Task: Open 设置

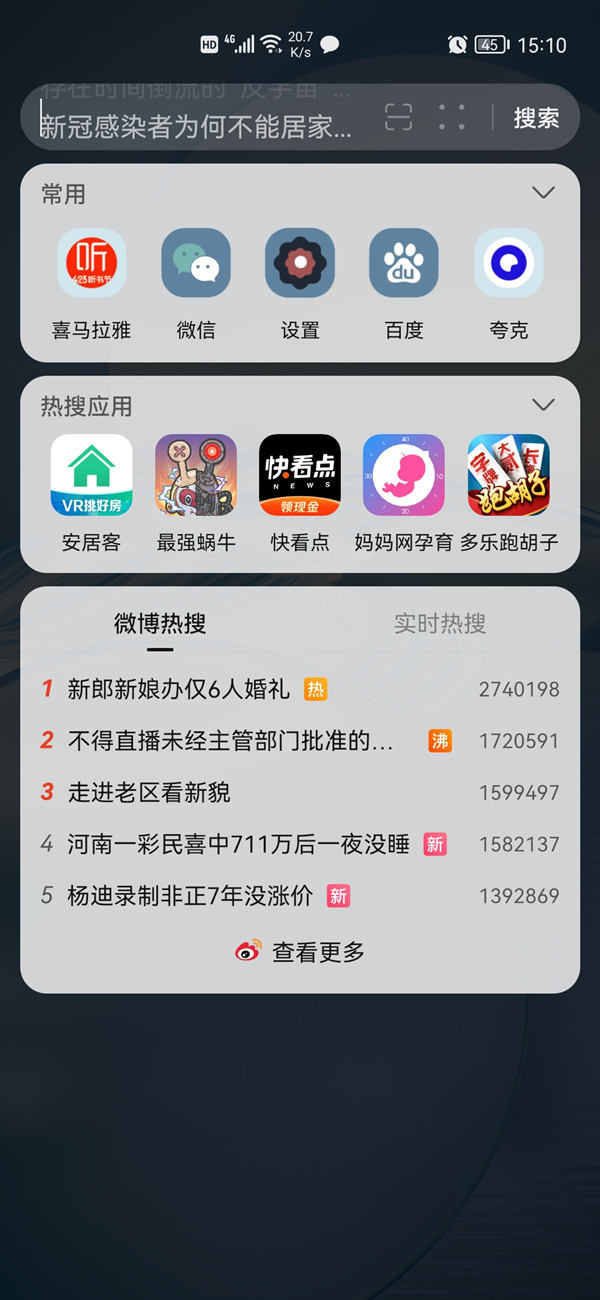Action: [300, 264]
